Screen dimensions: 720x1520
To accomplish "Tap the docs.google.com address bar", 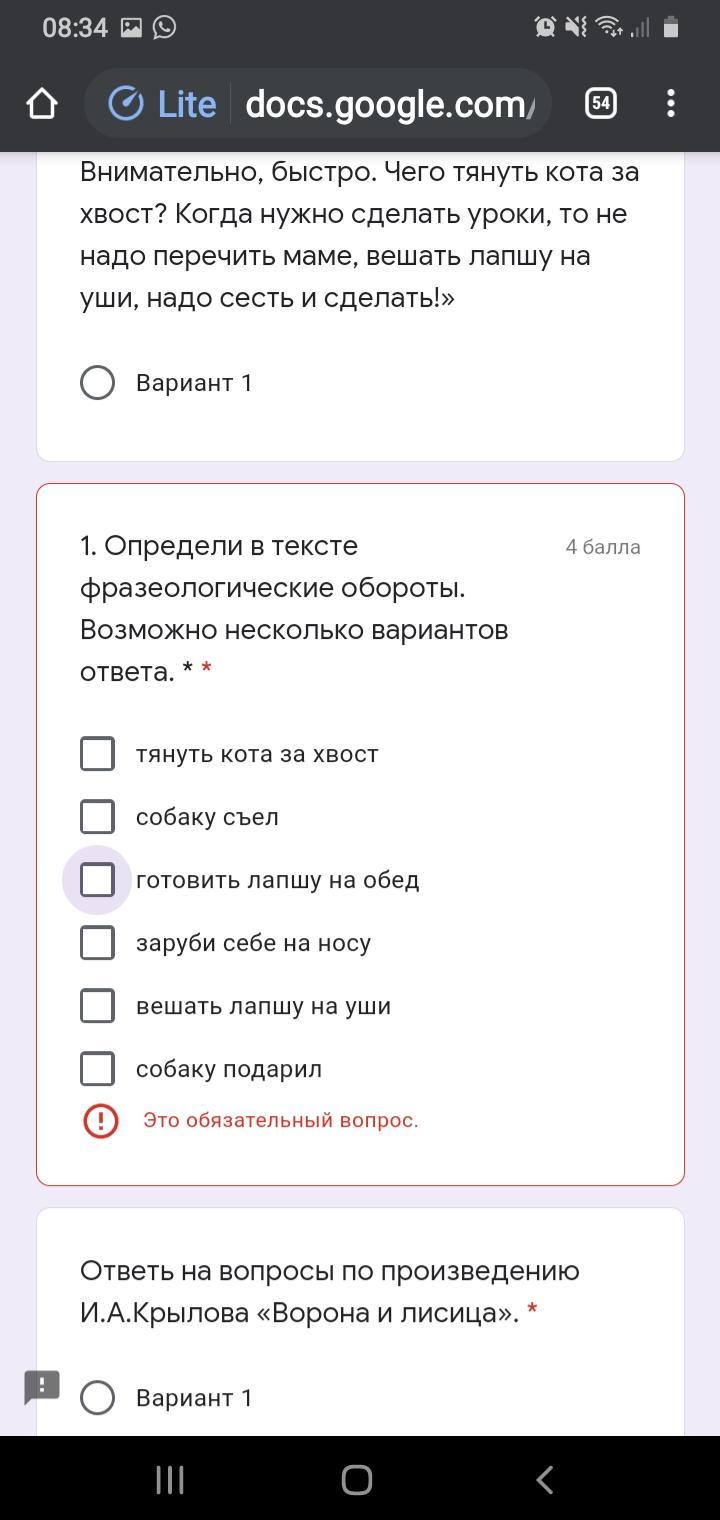I will point(318,103).
